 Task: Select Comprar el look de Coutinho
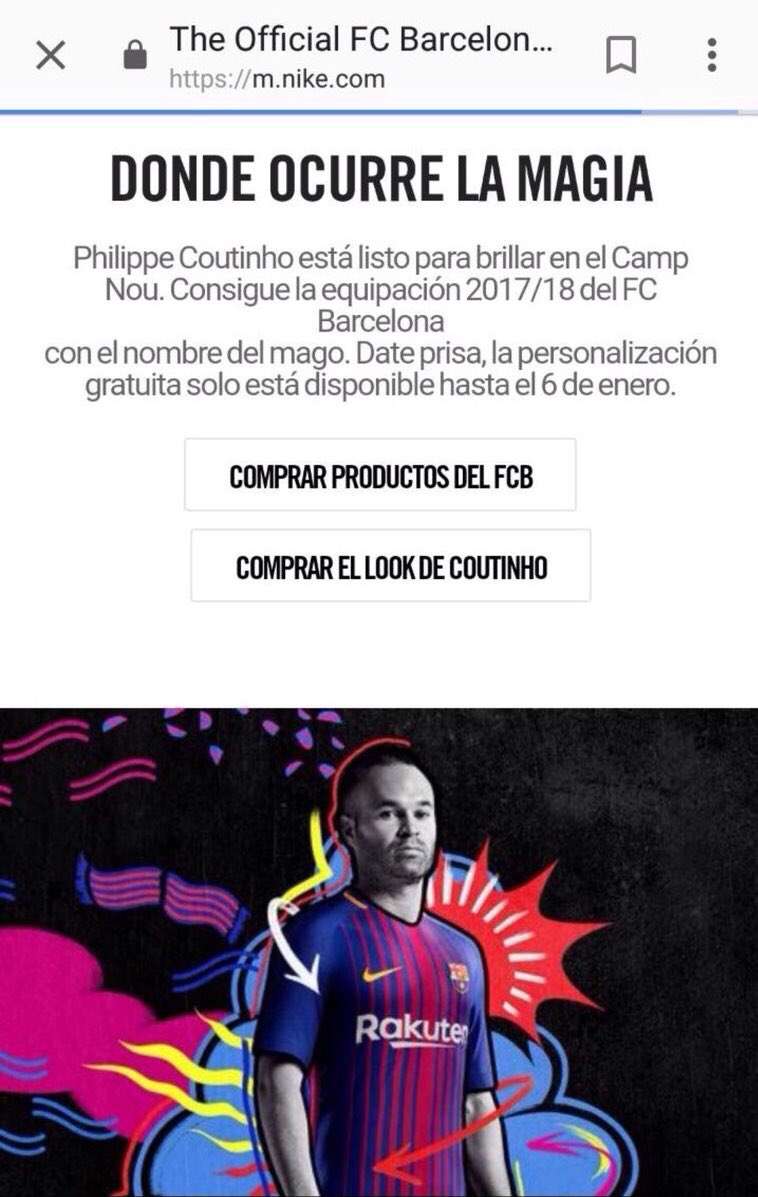390,566
